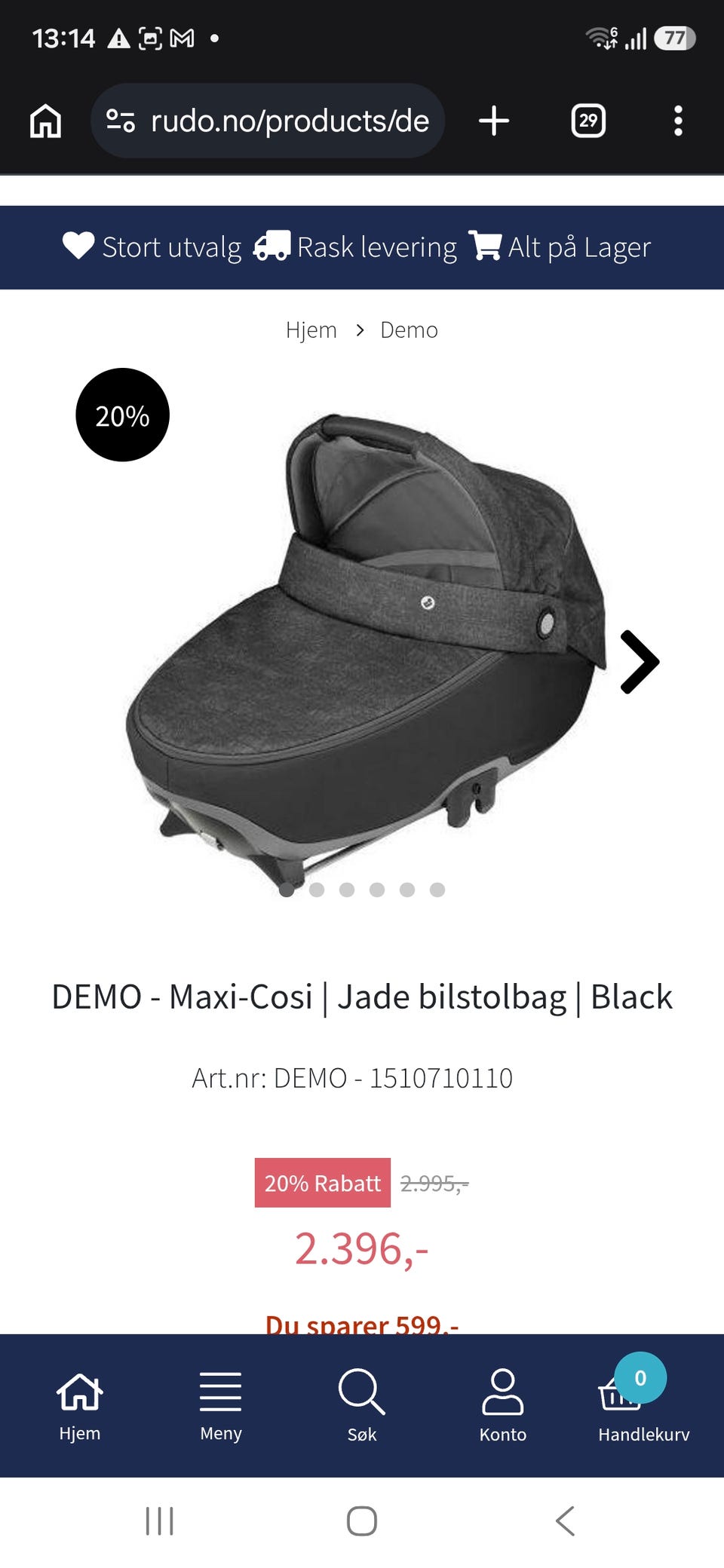The image size is (724, 1568).
Task: Tap the rudo.no address bar
Action: pos(268,121)
